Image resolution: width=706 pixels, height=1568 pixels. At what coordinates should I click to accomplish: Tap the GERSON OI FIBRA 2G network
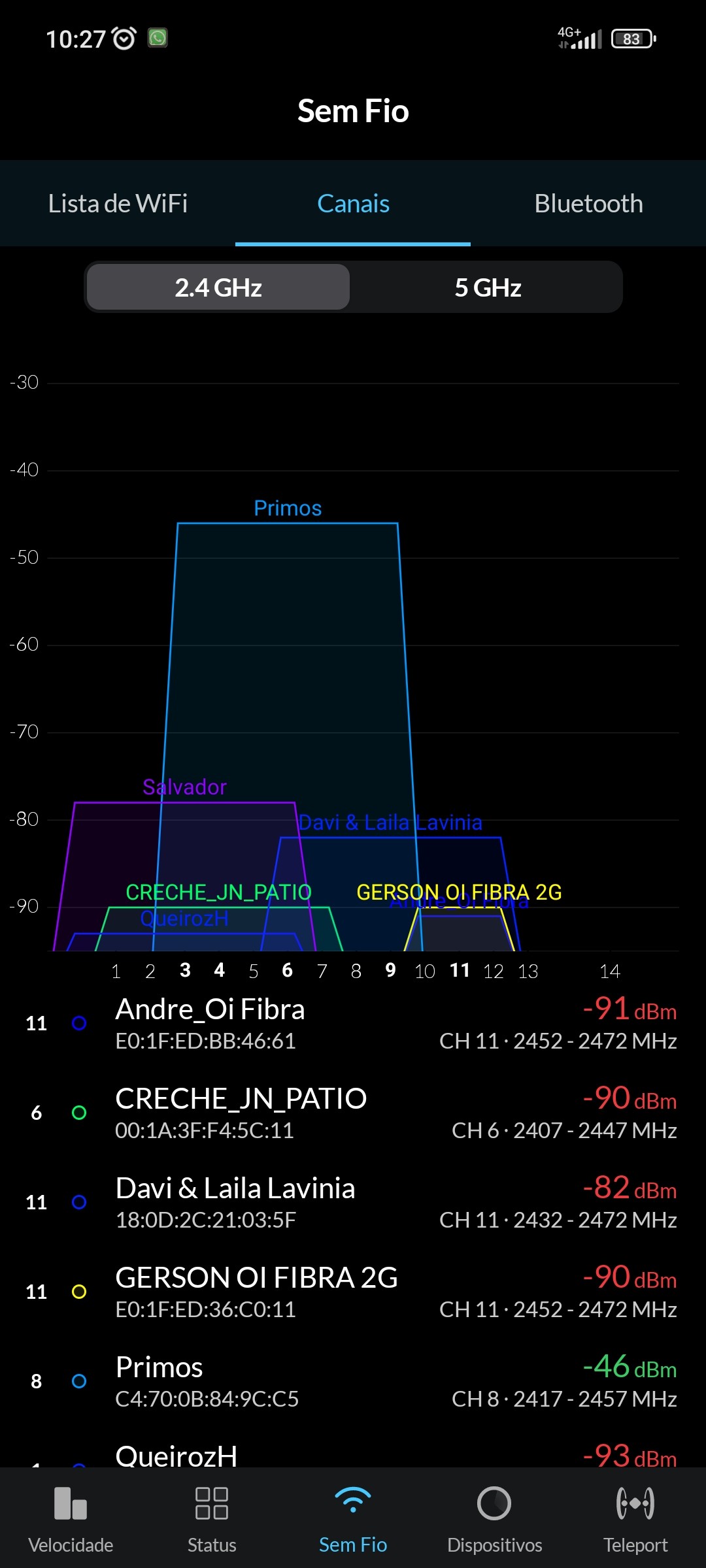pos(353,1292)
